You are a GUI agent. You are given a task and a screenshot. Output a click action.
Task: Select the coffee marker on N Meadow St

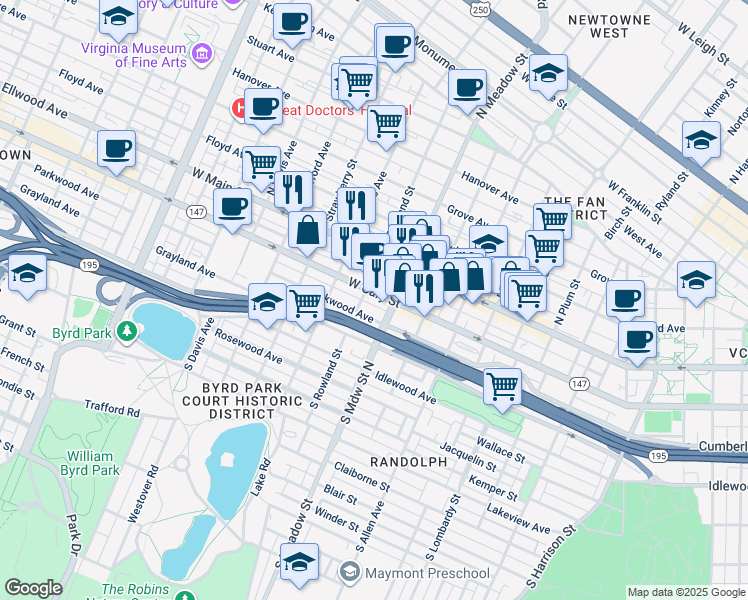(x=467, y=88)
